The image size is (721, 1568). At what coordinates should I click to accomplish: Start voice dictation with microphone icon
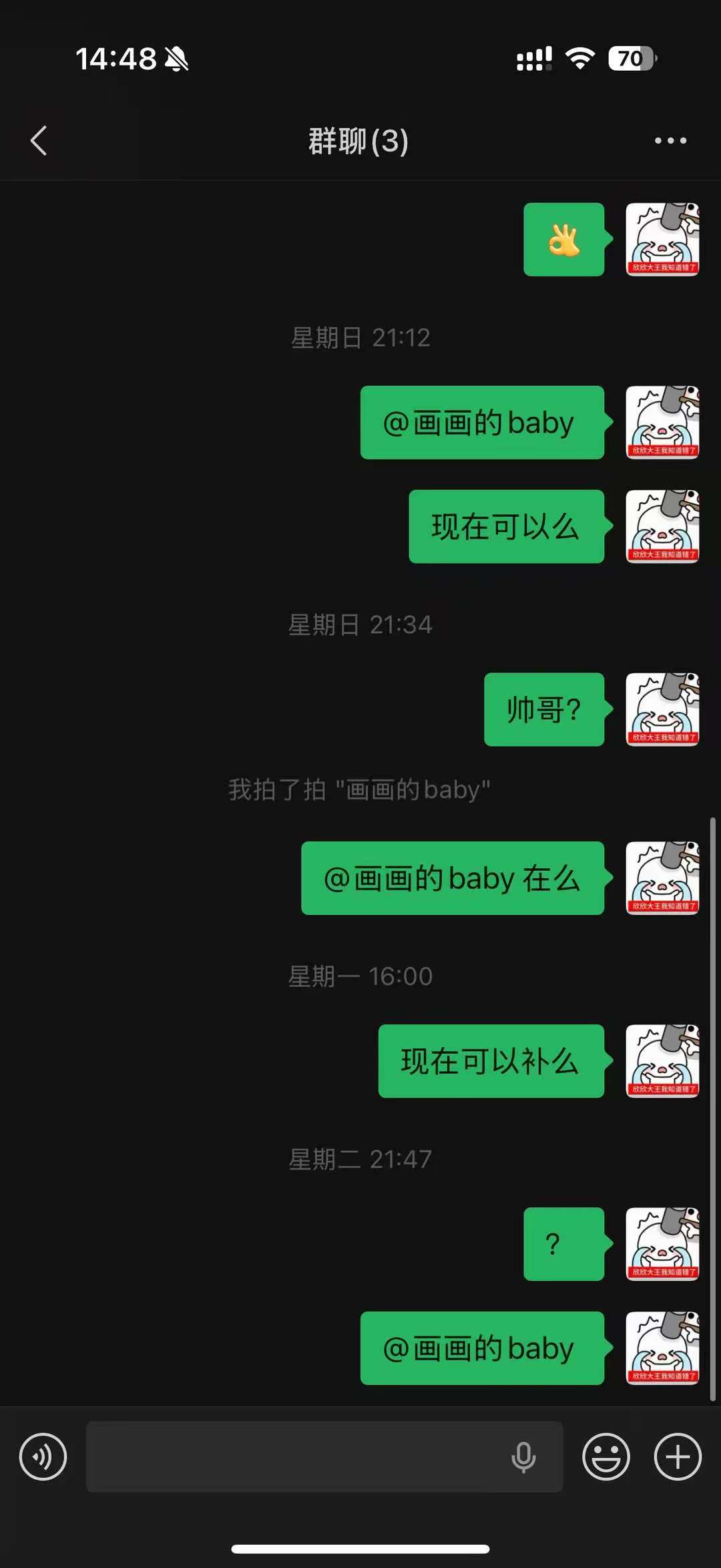523,1456
